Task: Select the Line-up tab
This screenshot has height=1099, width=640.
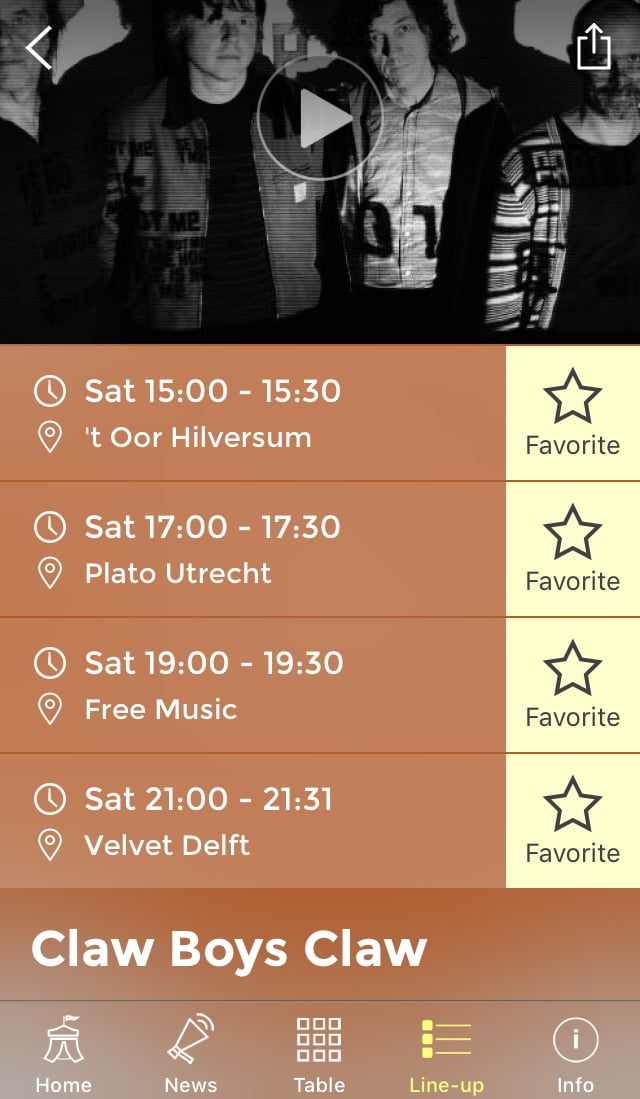Action: click(447, 1053)
